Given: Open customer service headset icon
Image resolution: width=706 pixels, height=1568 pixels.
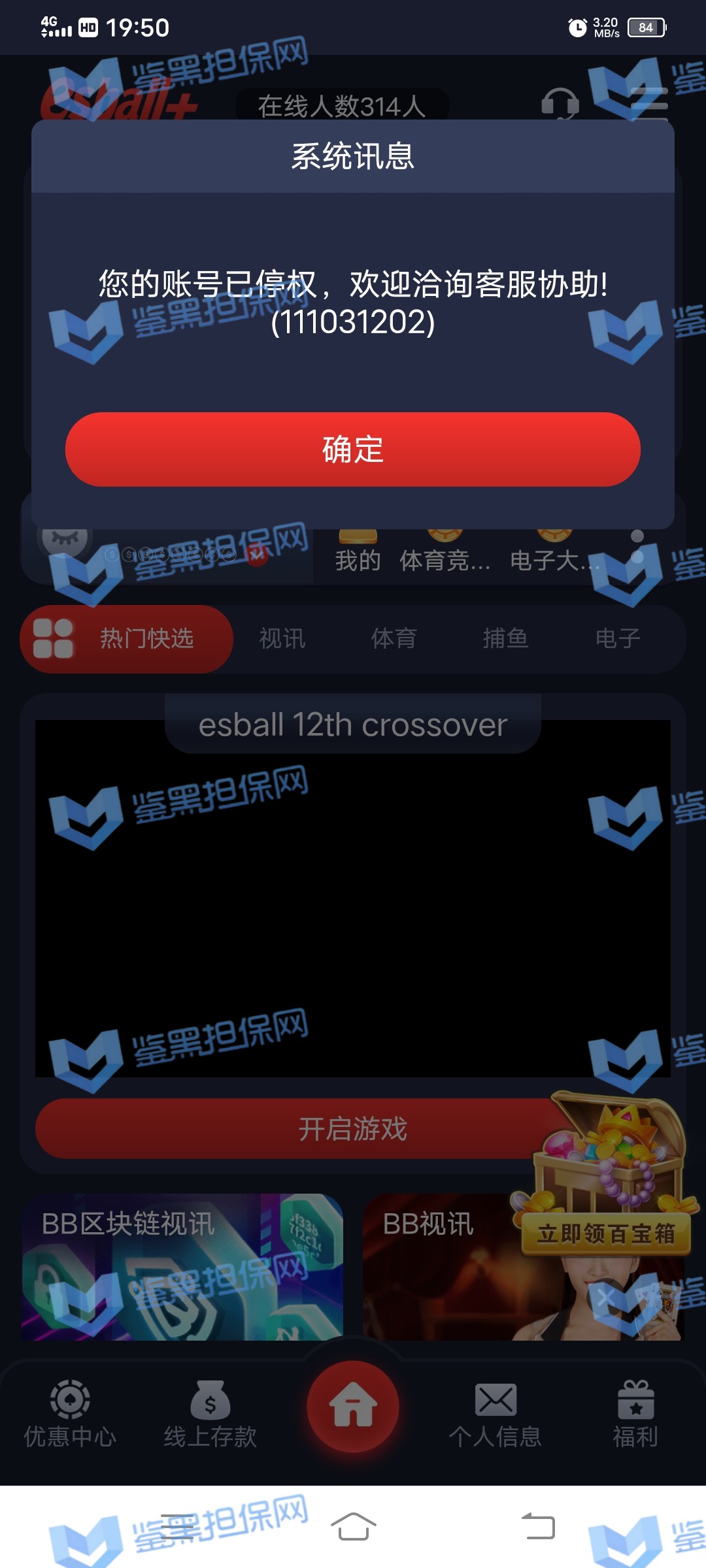Looking at the screenshot, I should tap(560, 103).
